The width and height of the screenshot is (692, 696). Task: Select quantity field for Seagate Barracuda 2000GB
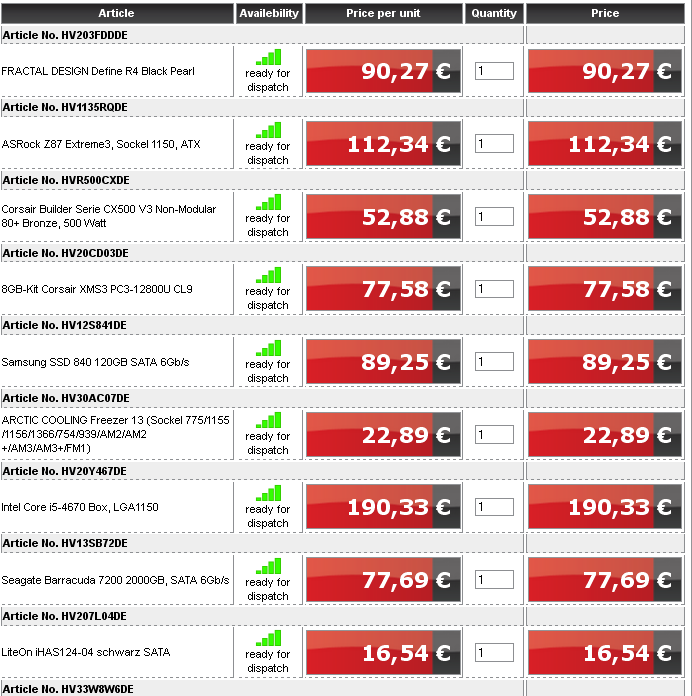tap(494, 580)
